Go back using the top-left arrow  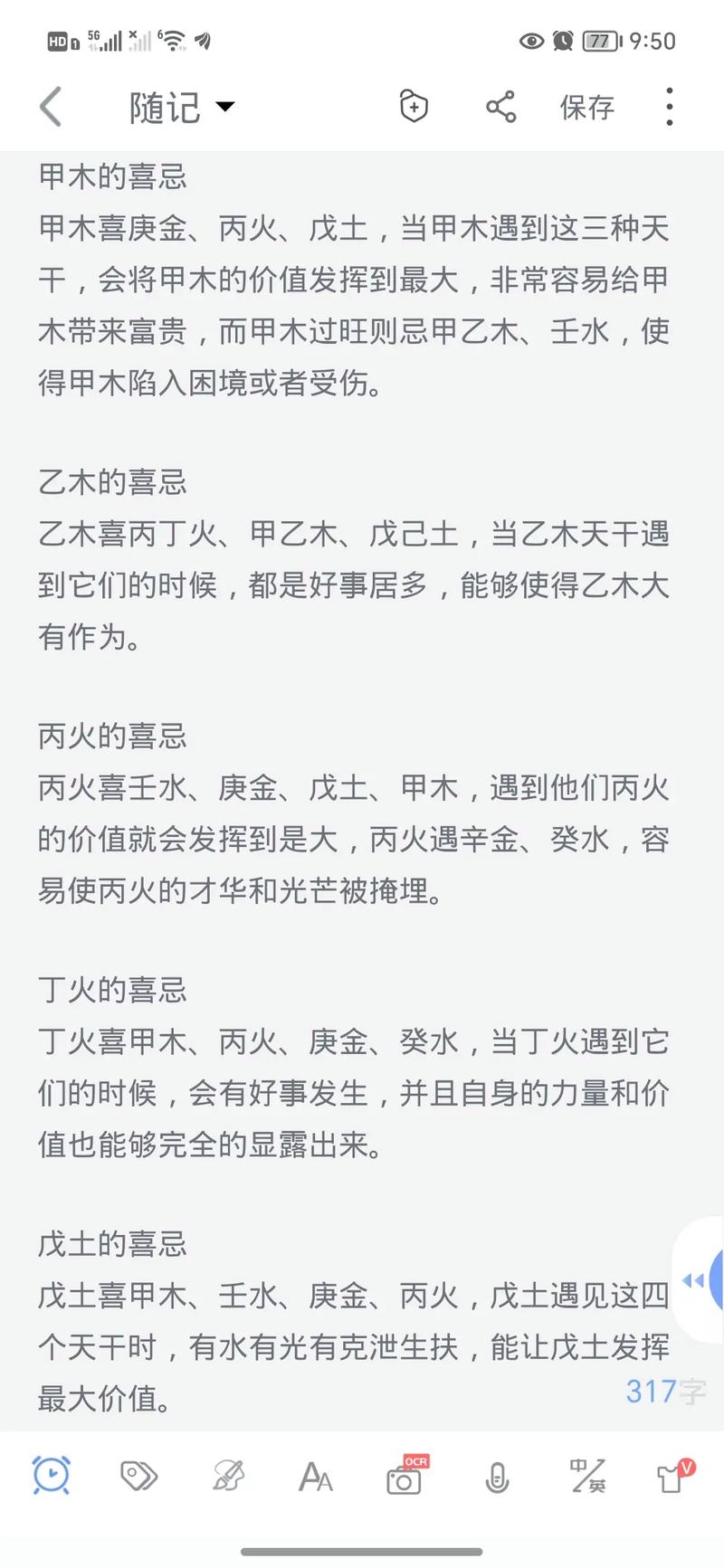(51, 107)
